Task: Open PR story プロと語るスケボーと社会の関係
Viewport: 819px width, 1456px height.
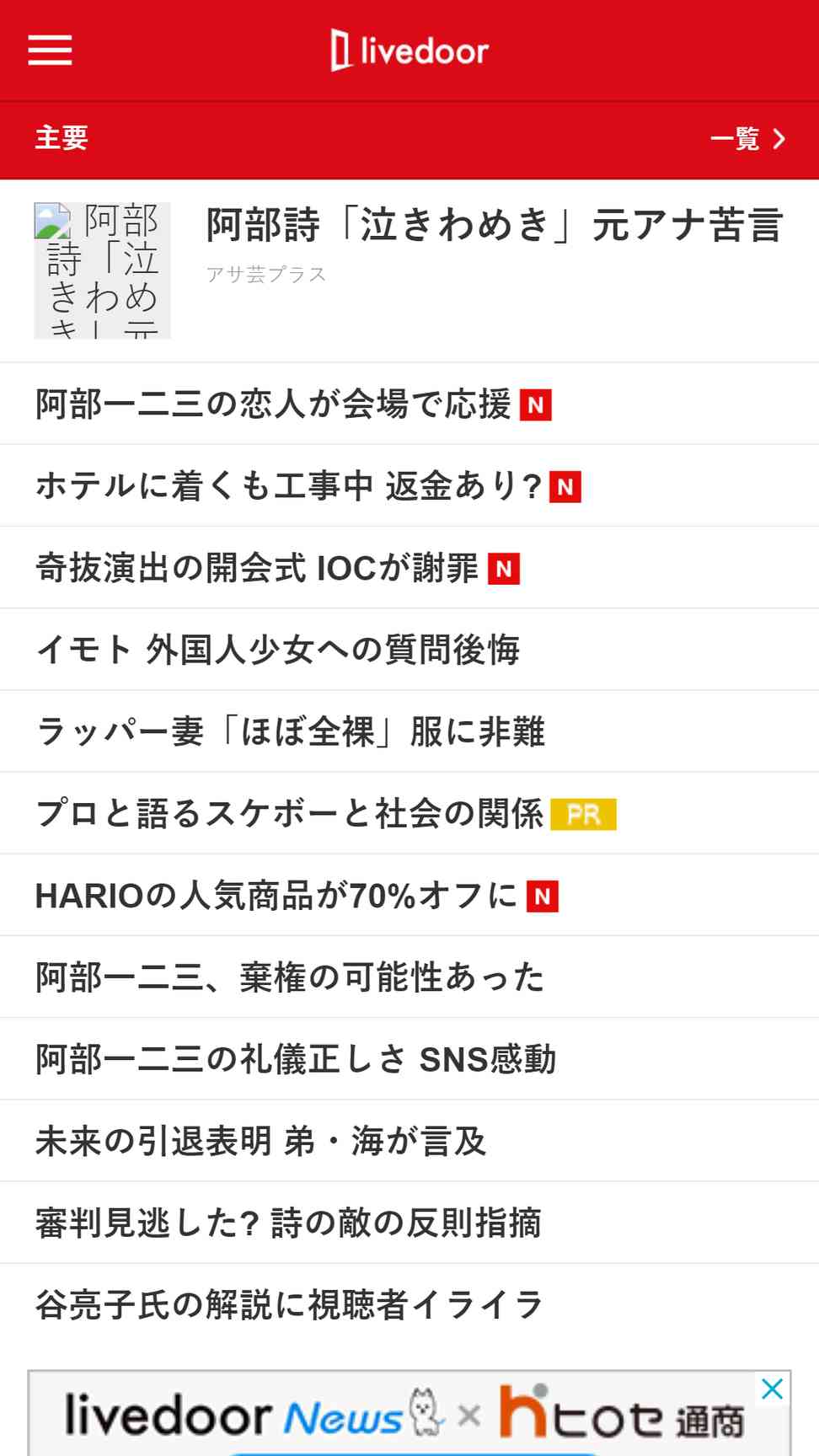Action: coord(409,813)
